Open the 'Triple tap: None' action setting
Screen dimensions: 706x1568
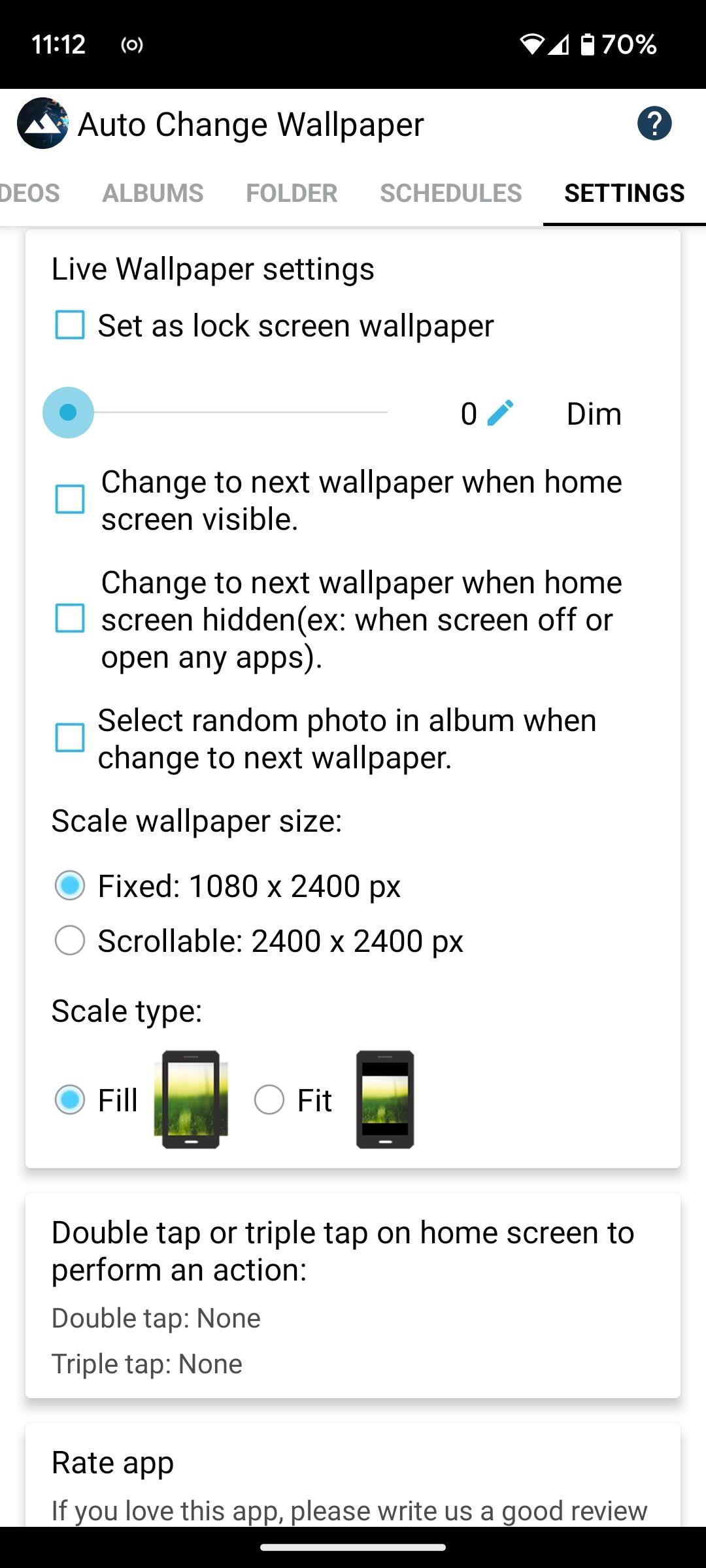click(146, 1364)
